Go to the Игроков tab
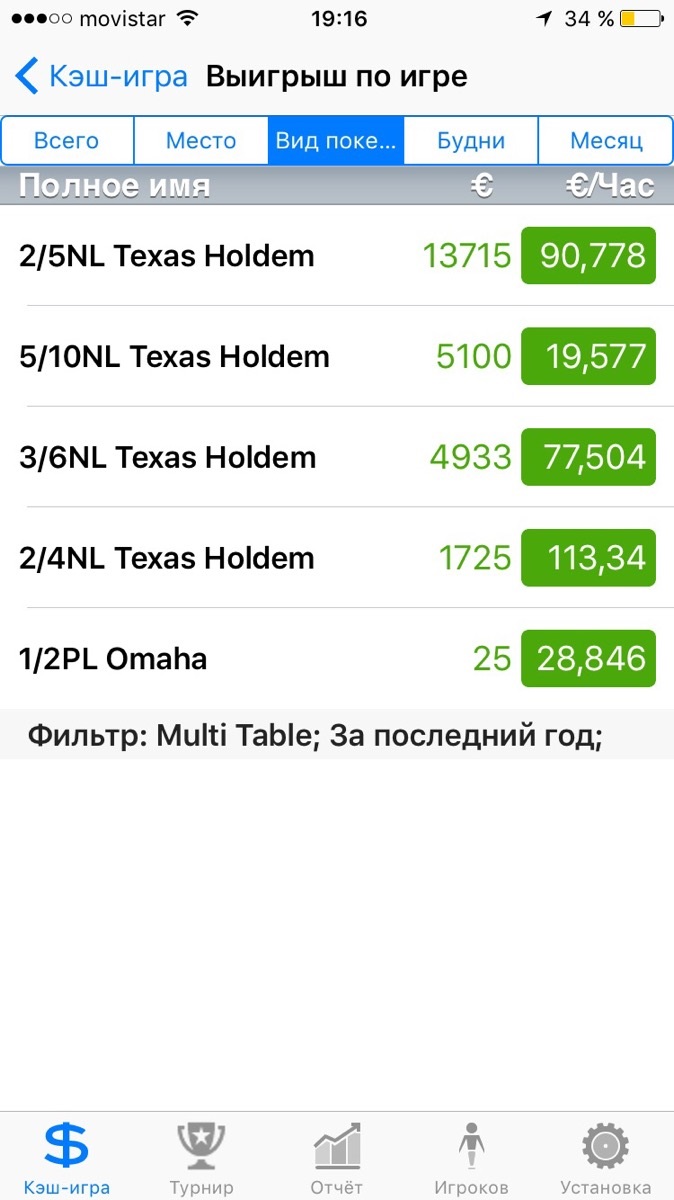 (471, 1158)
